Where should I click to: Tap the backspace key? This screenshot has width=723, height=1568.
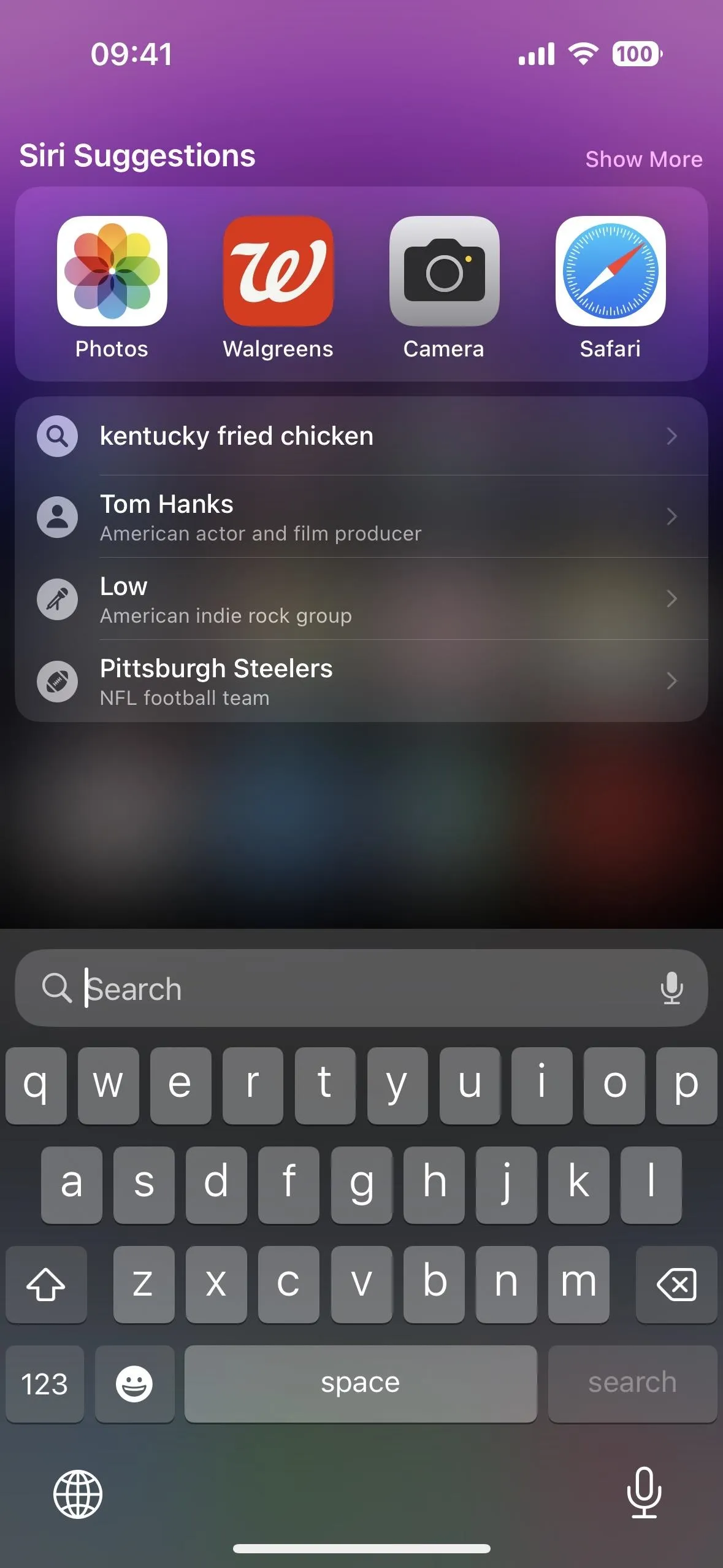click(676, 1284)
